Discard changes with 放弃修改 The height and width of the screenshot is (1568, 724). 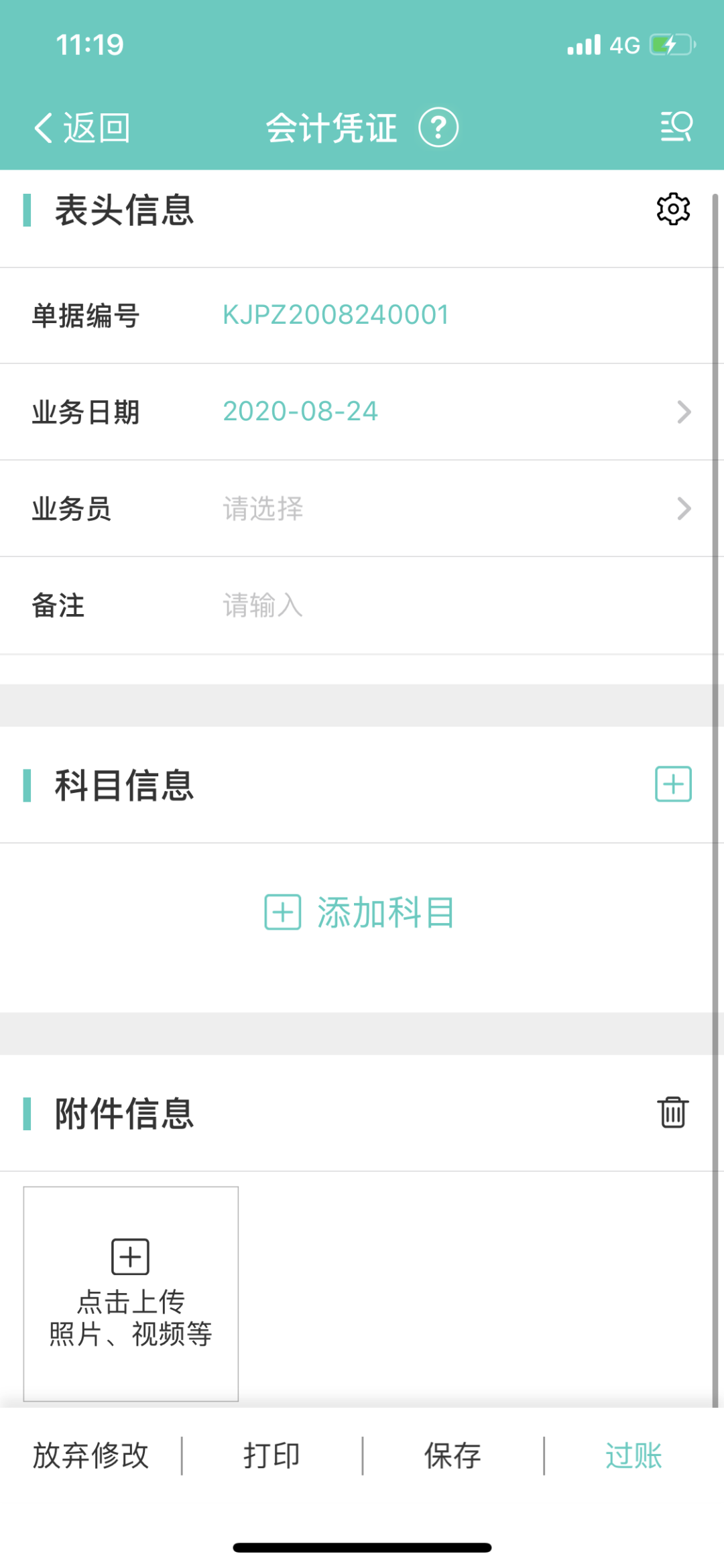90,1455
